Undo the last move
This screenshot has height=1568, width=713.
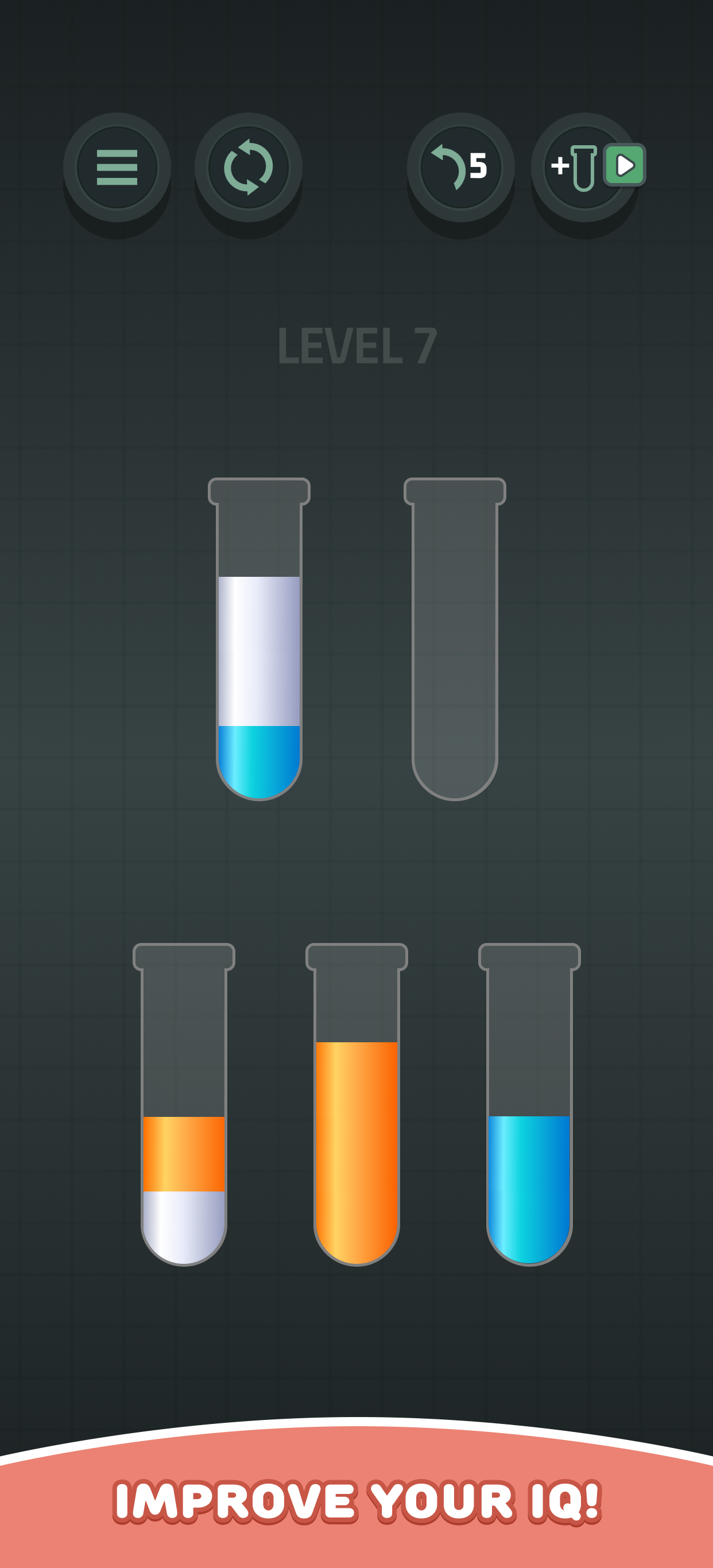460,168
